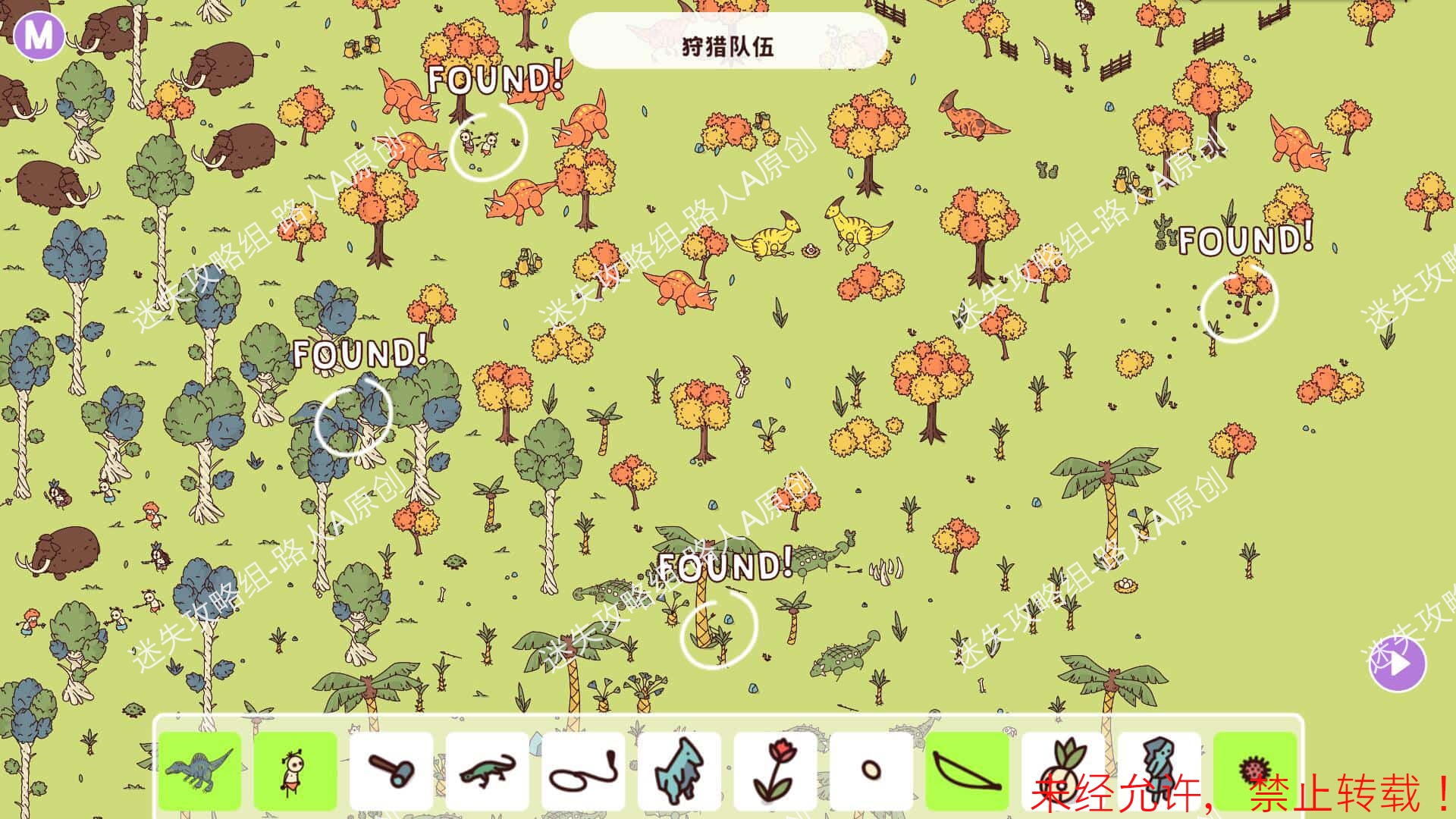Tap the purple play arrow button

coord(1398,664)
